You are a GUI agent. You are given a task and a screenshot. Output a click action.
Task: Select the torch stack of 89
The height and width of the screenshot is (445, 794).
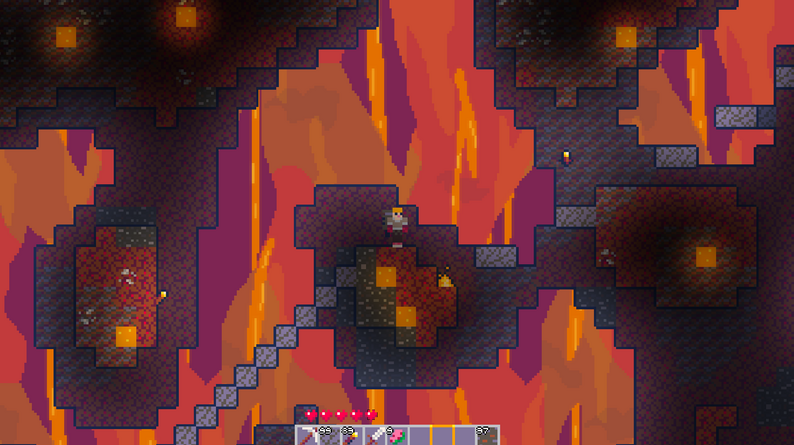tap(352, 436)
